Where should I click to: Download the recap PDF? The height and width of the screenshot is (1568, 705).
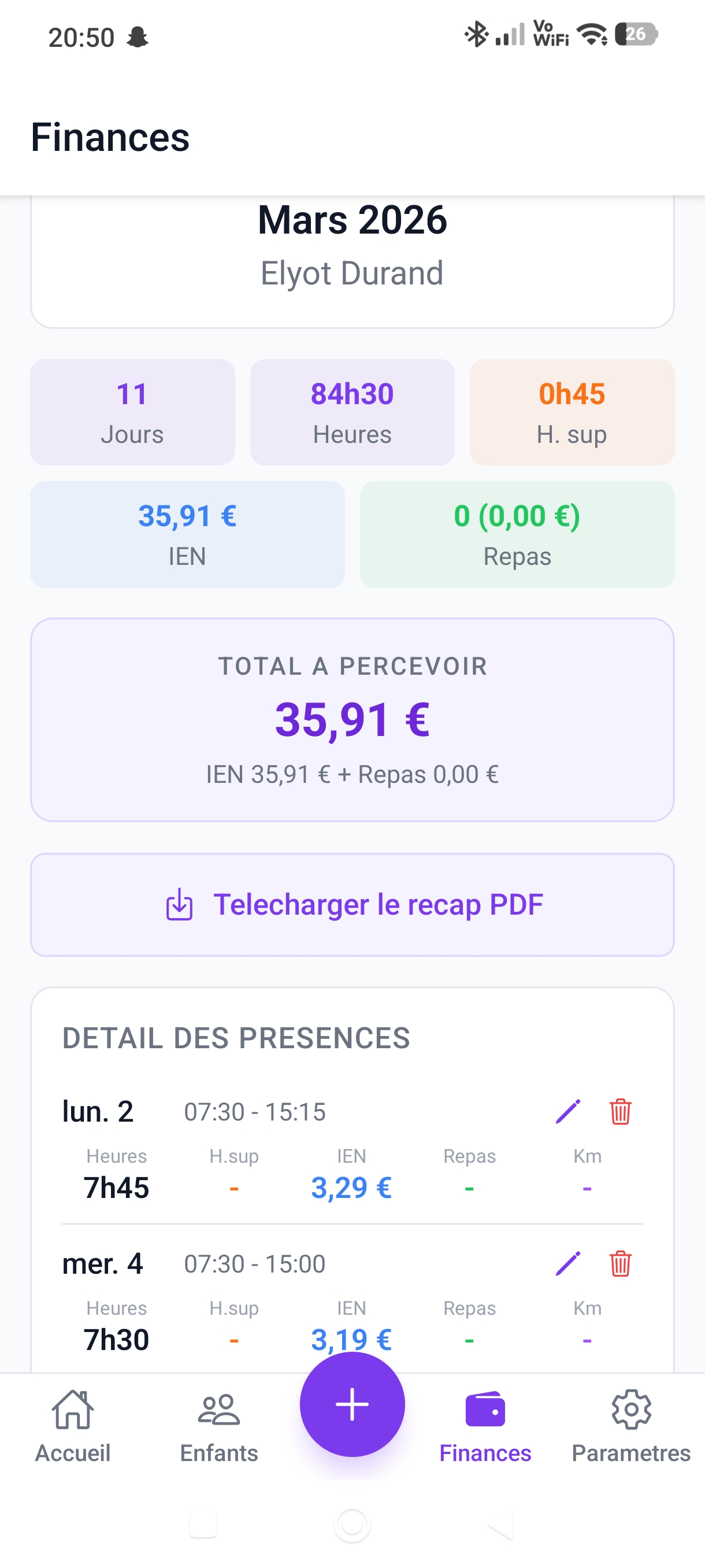click(352, 904)
